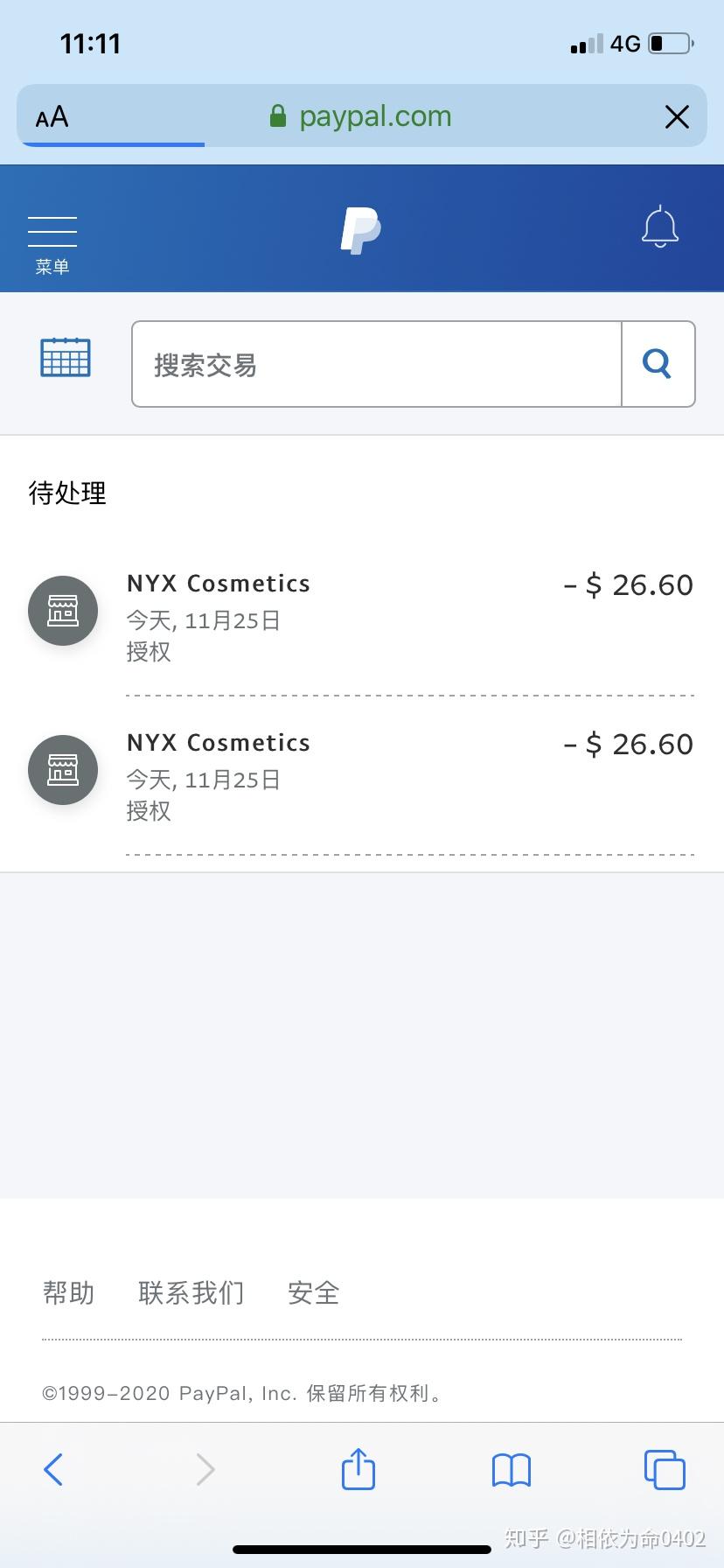Open the 联系我们 contact link
This screenshot has width=724, height=1568.
pyautogui.click(x=191, y=1292)
